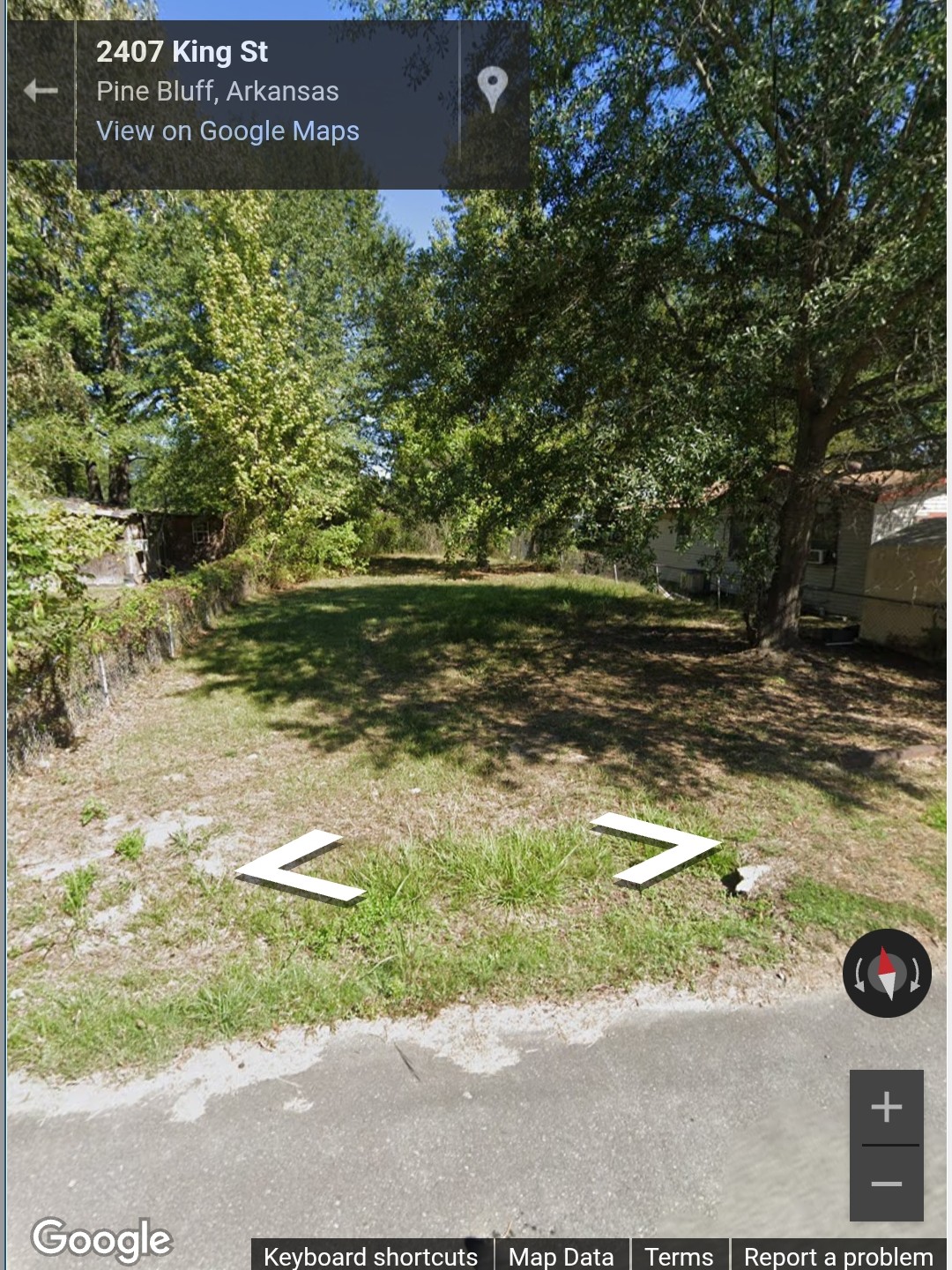Open the Terms link
Image resolution: width=952 pixels, height=1270 pixels.
point(679,1256)
